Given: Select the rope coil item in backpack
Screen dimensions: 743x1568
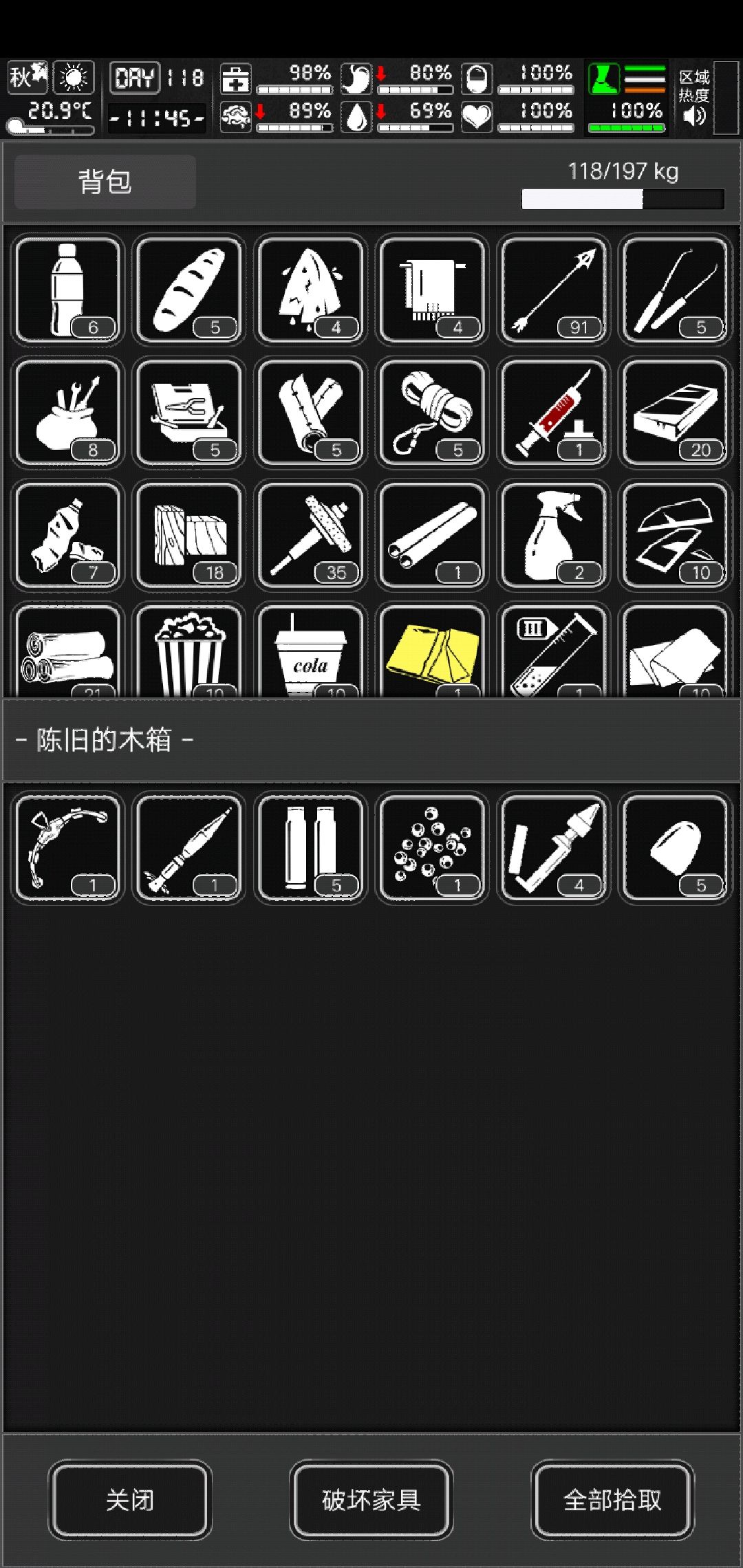Looking at the screenshot, I should [432, 412].
